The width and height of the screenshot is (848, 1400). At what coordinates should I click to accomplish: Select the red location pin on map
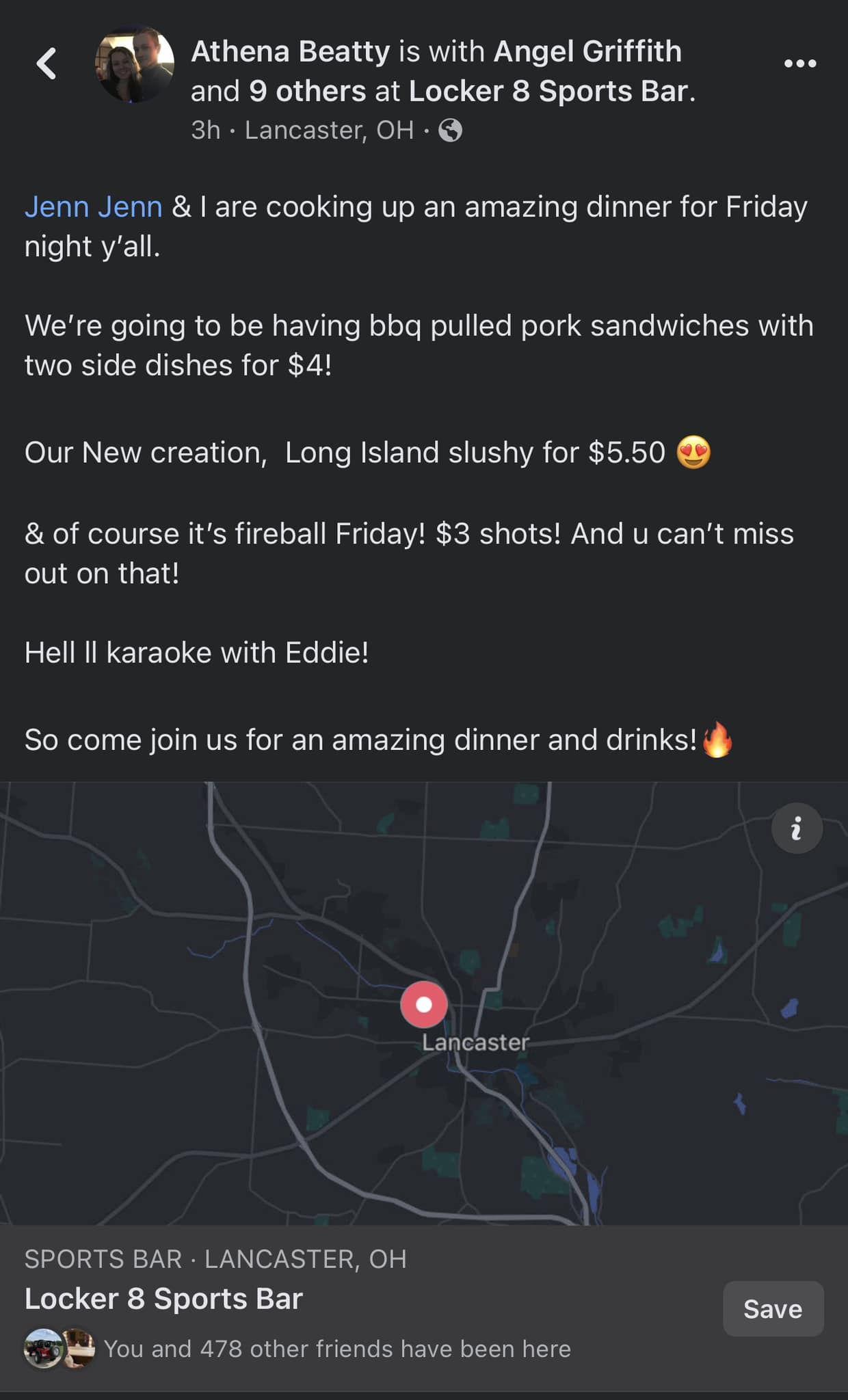(x=424, y=1004)
